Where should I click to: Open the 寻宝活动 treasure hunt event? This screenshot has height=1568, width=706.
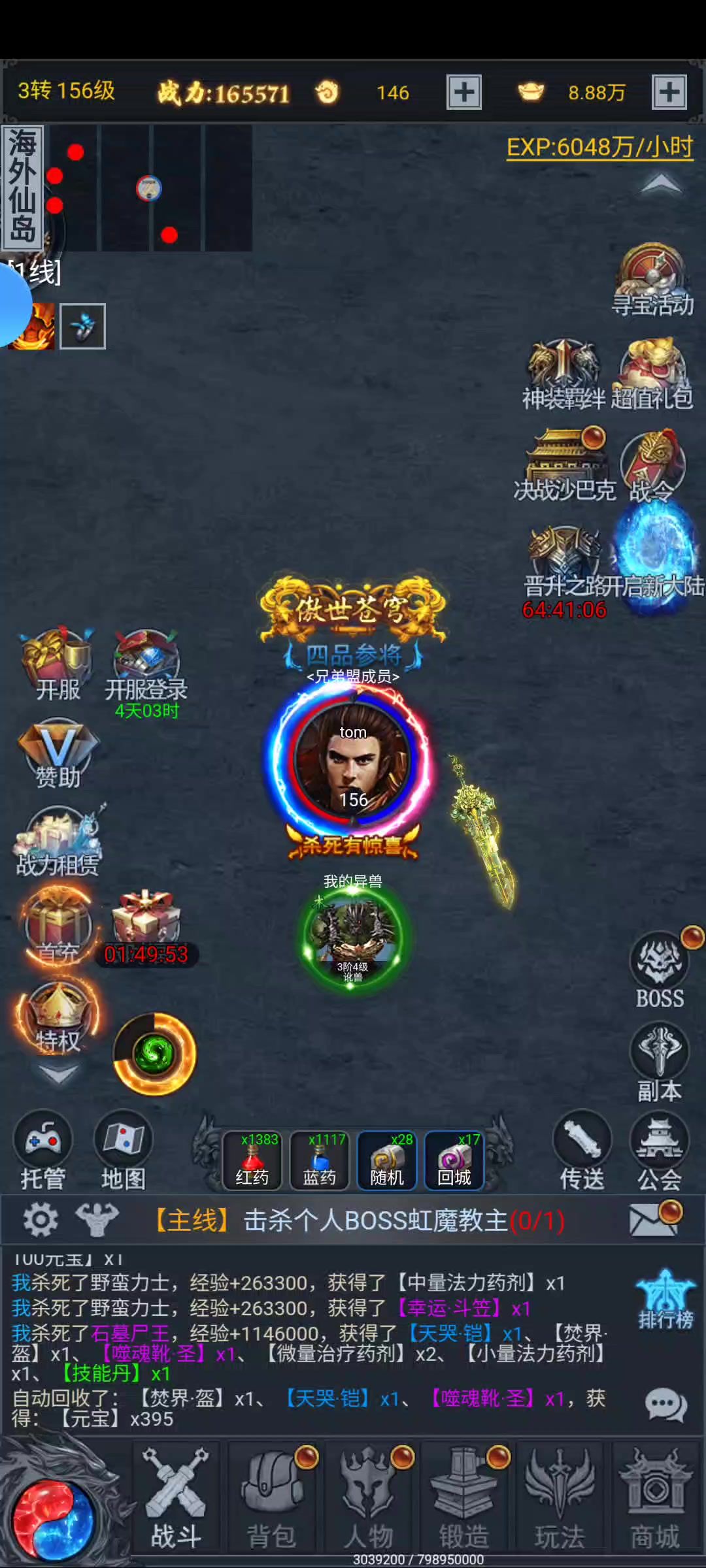[x=653, y=281]
